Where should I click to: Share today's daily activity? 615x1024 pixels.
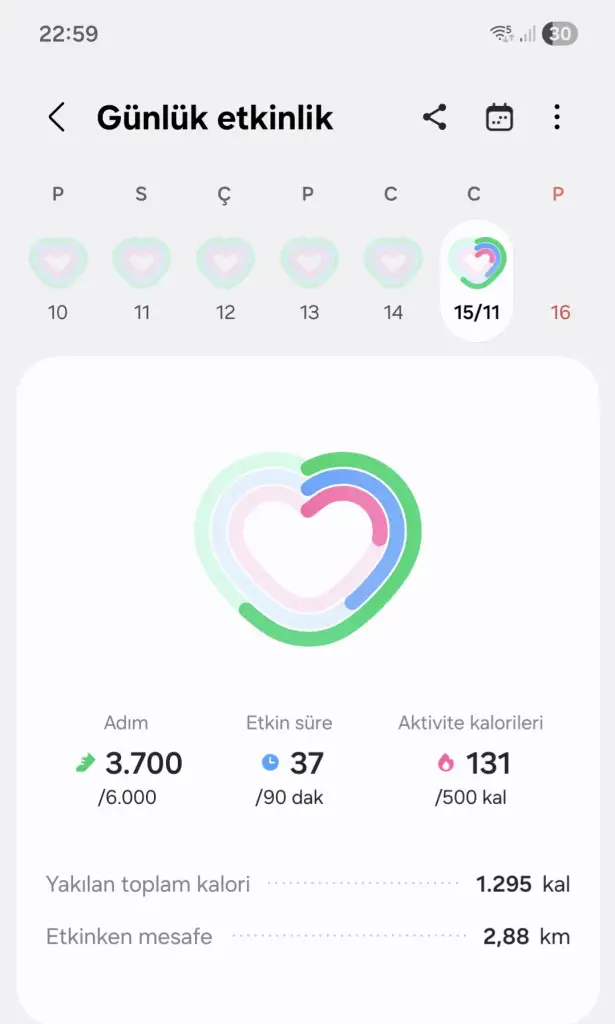pos(434,118)
